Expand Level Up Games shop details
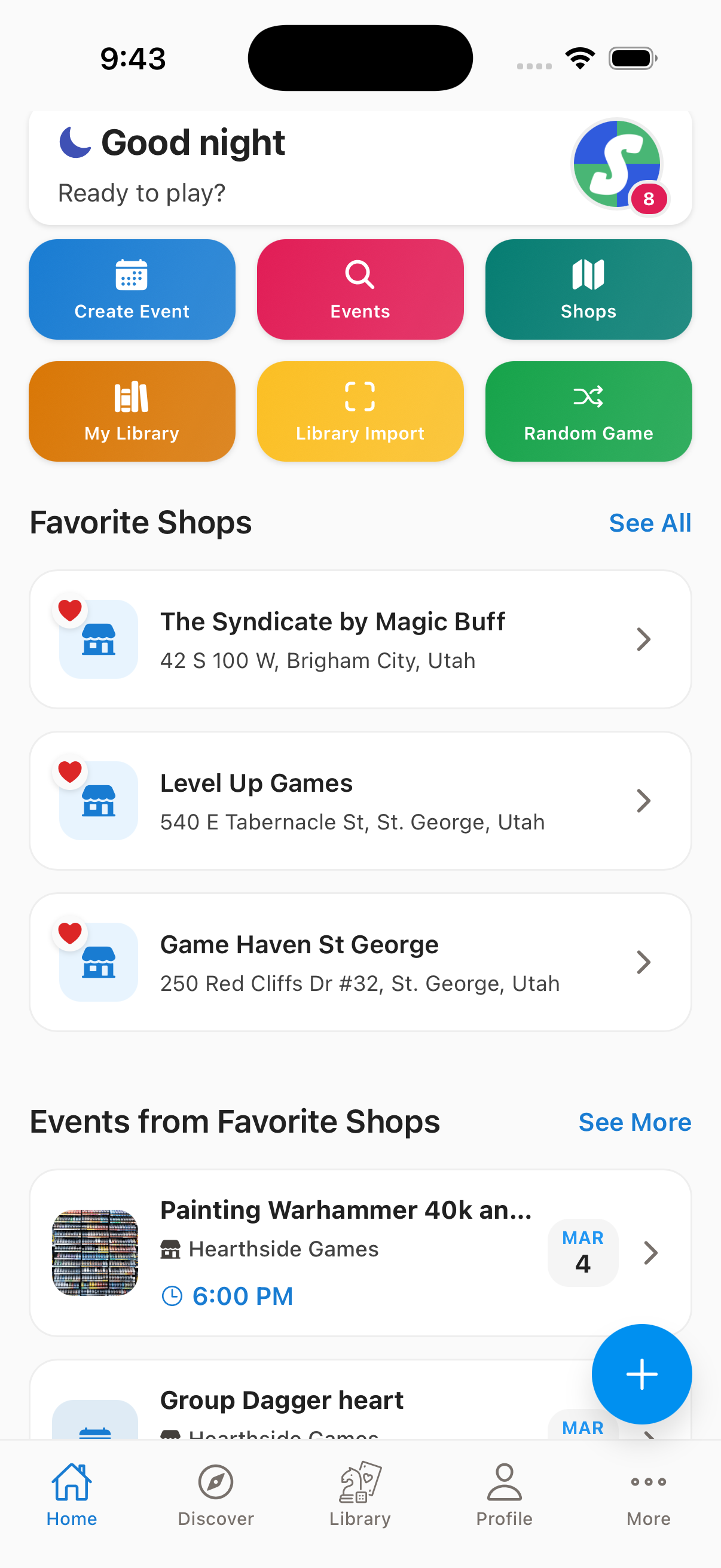 tap(643, 800)
